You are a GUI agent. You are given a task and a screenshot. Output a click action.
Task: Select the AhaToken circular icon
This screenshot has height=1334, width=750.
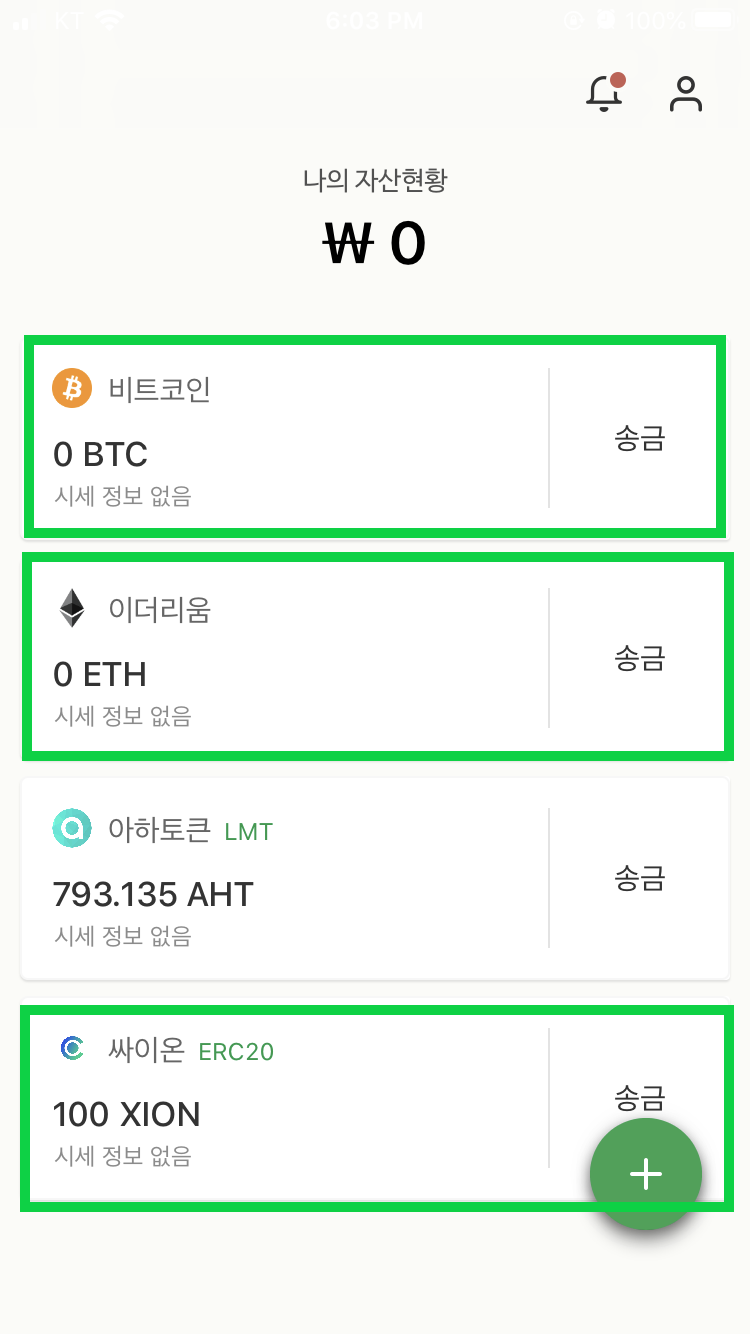coord(70,828)
